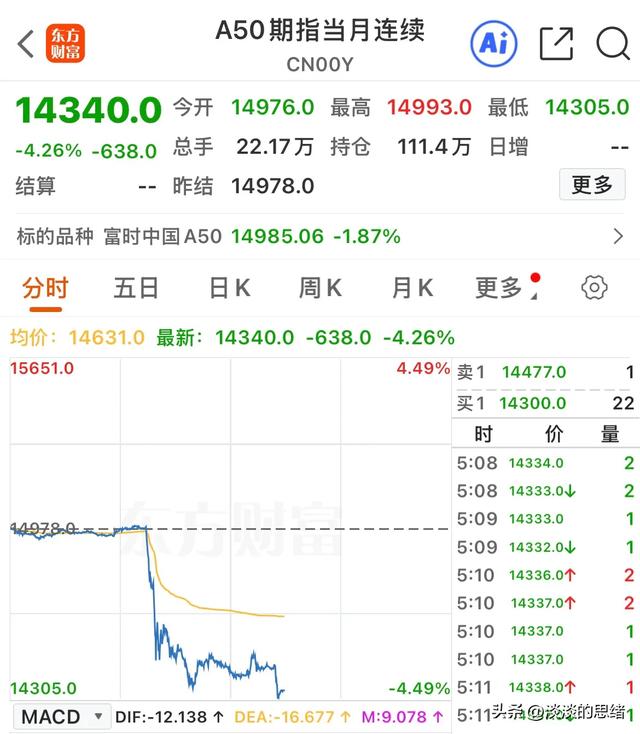Open the 富时中国A50 underlying index row
The width and height of the screenshot is (640, 734).
point(320,237)
